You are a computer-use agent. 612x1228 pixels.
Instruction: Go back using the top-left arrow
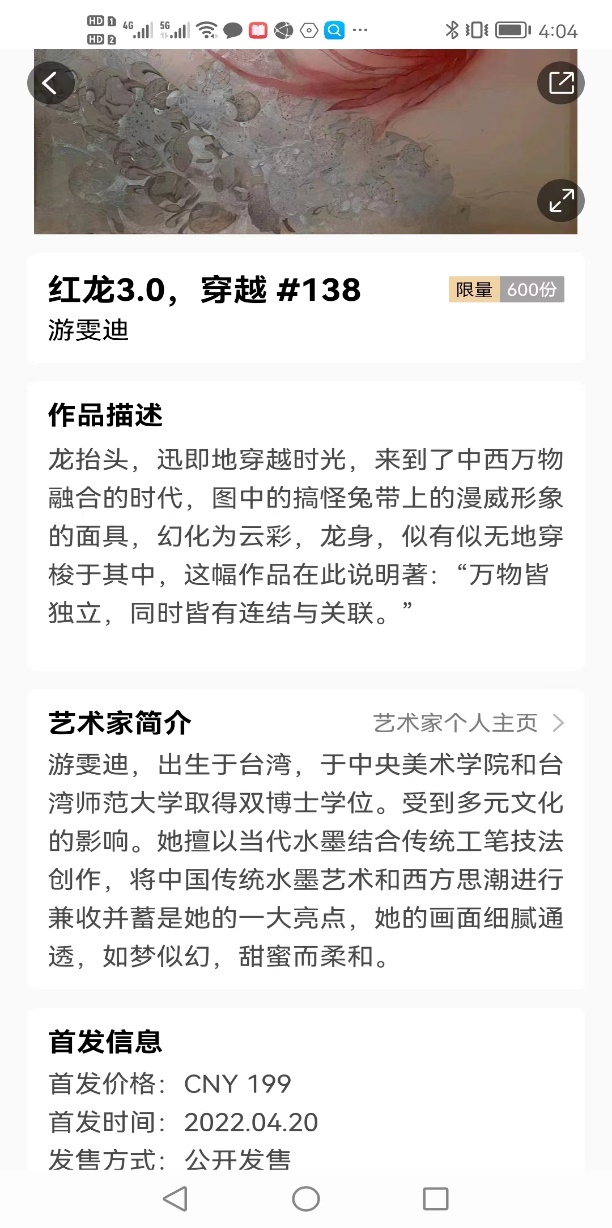click(x=50, y=82)
